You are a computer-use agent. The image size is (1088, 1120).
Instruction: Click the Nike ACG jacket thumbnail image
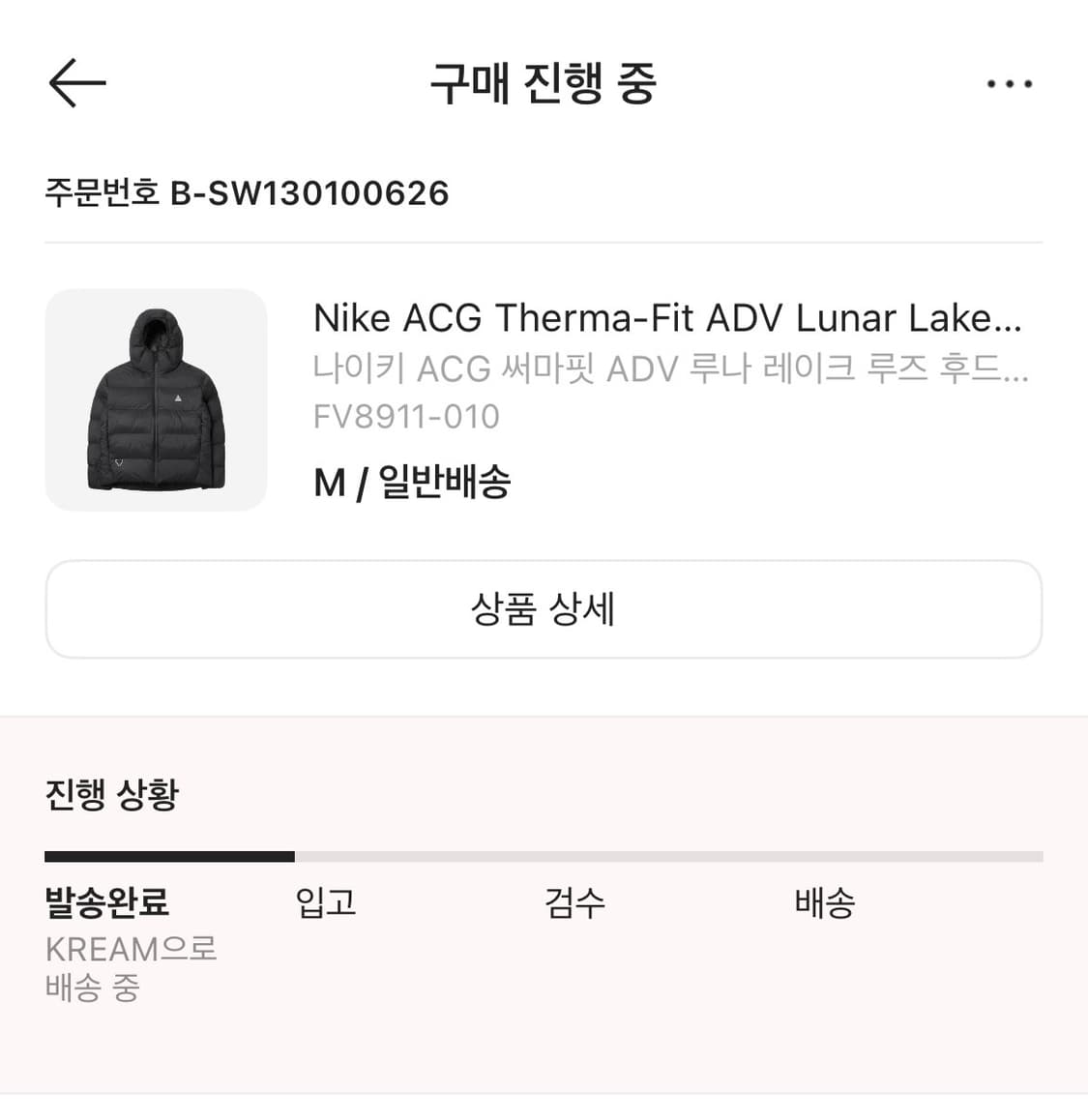point(156,399)
